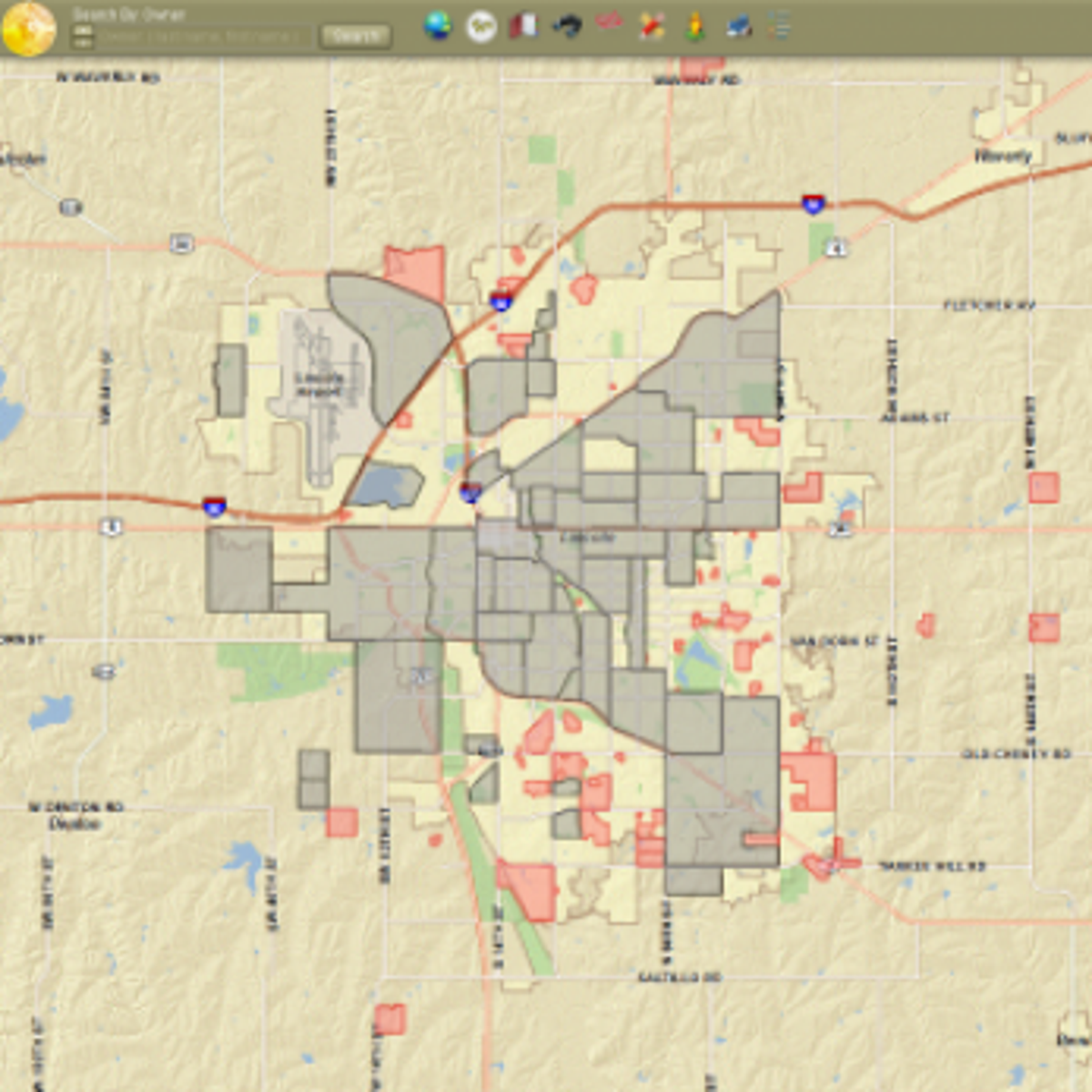Toggle the search type selector beside the field
The image size is (1092, 1092).
click(x=83, y=36)
